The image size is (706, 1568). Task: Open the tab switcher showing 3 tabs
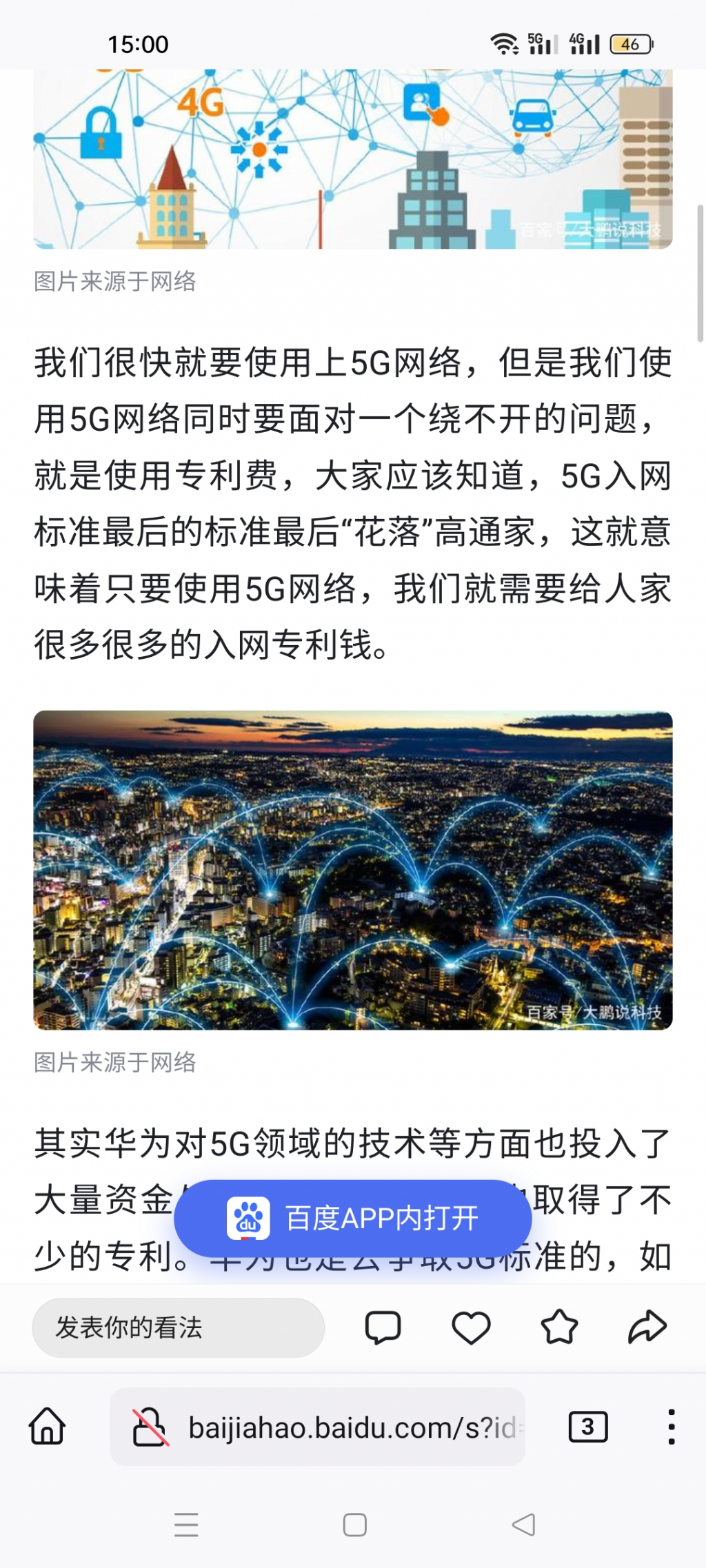click(587, 1427)
